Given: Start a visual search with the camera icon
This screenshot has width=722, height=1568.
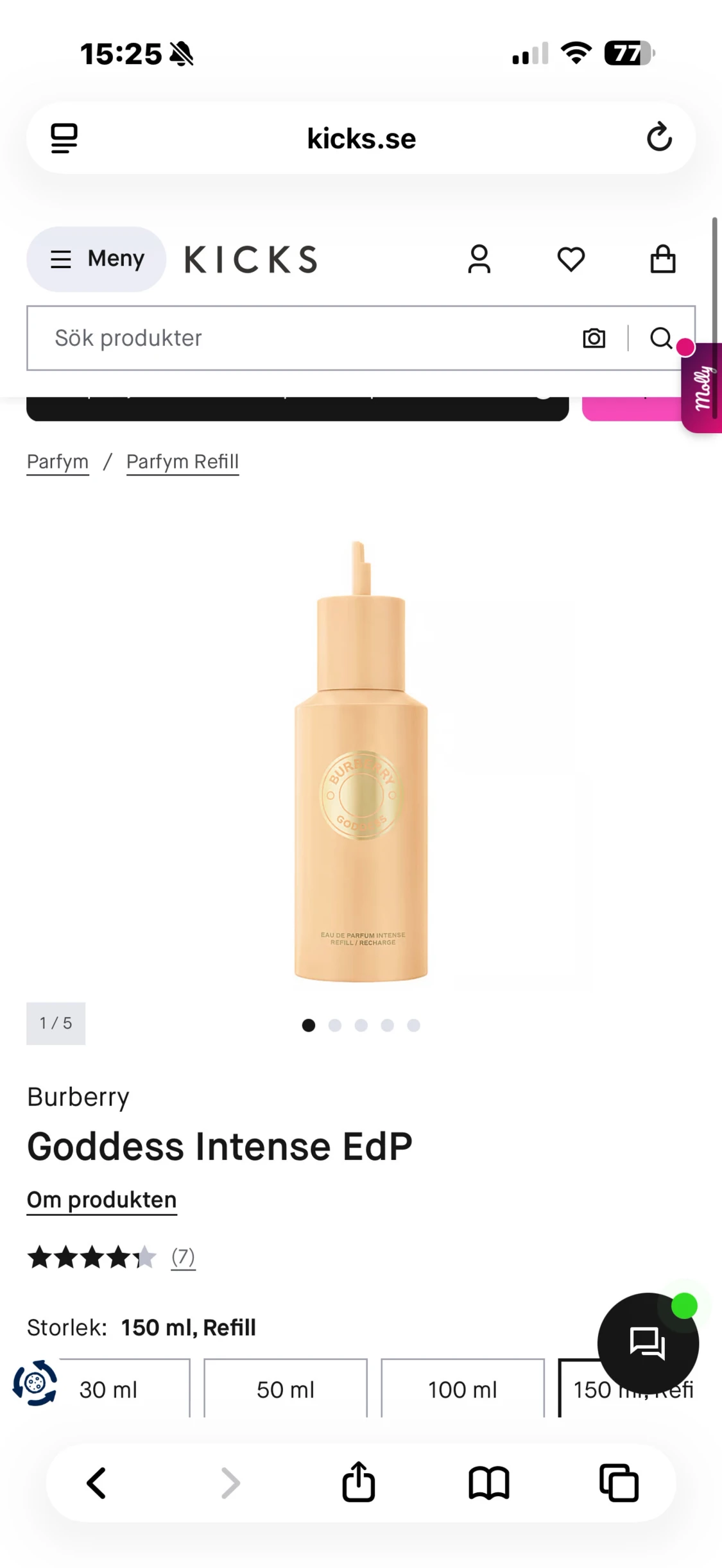Looking at the screenshot, I should coord(594,338).
